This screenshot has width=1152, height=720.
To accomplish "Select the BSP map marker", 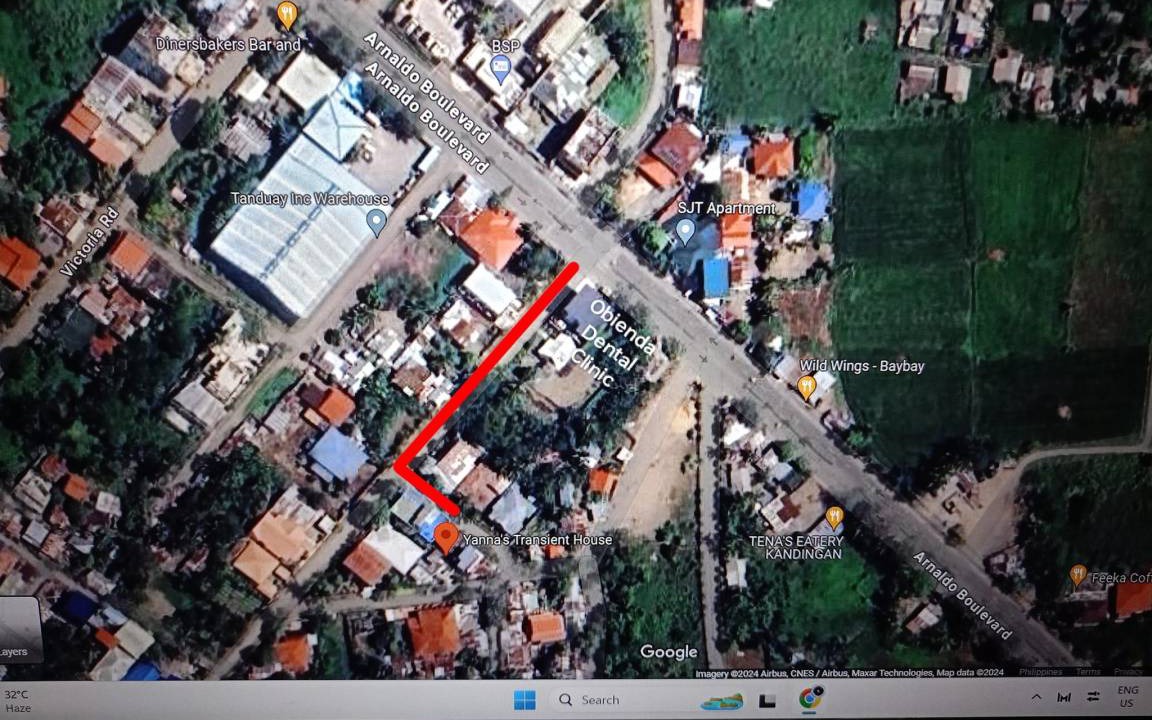I will (x=502, y=69).
